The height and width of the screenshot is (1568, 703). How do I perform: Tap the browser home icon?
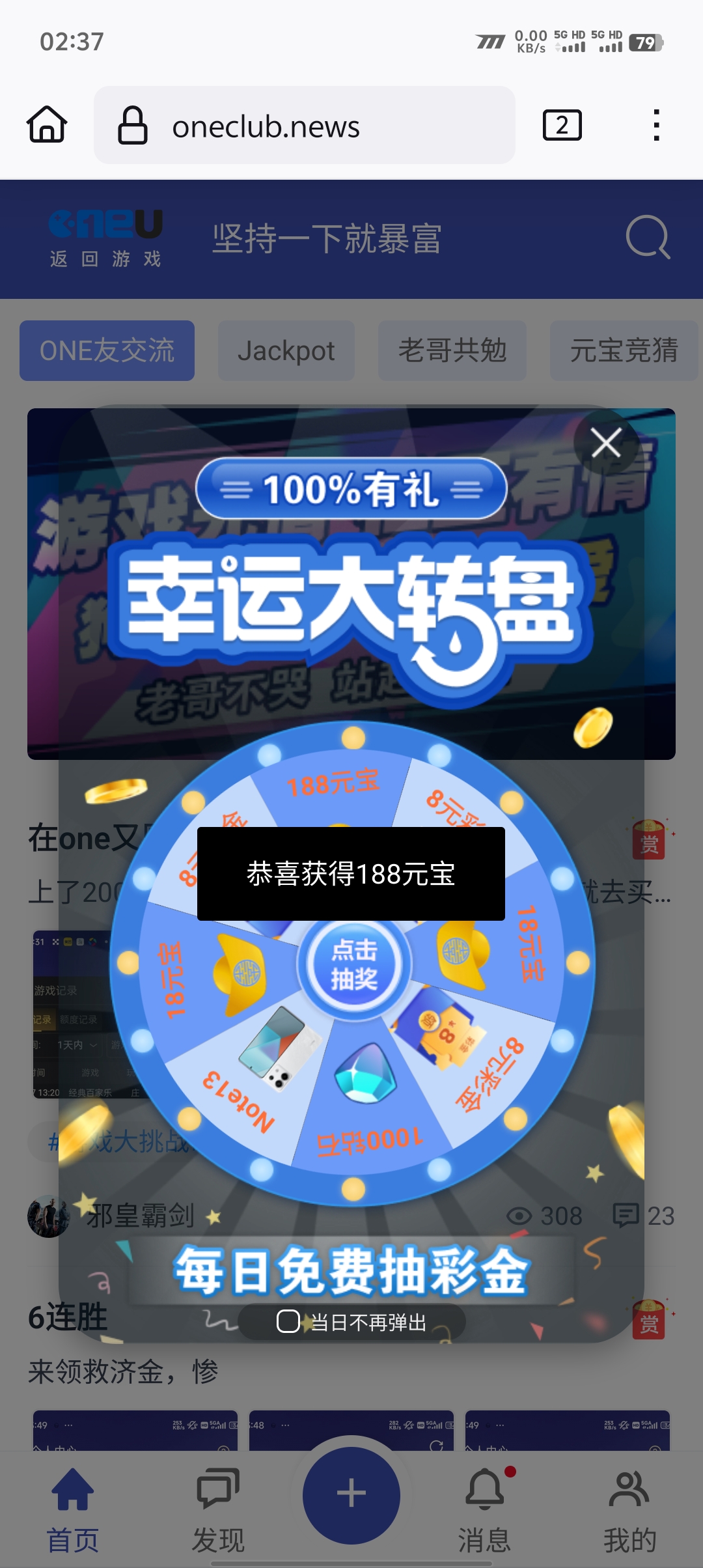[46, 124]
